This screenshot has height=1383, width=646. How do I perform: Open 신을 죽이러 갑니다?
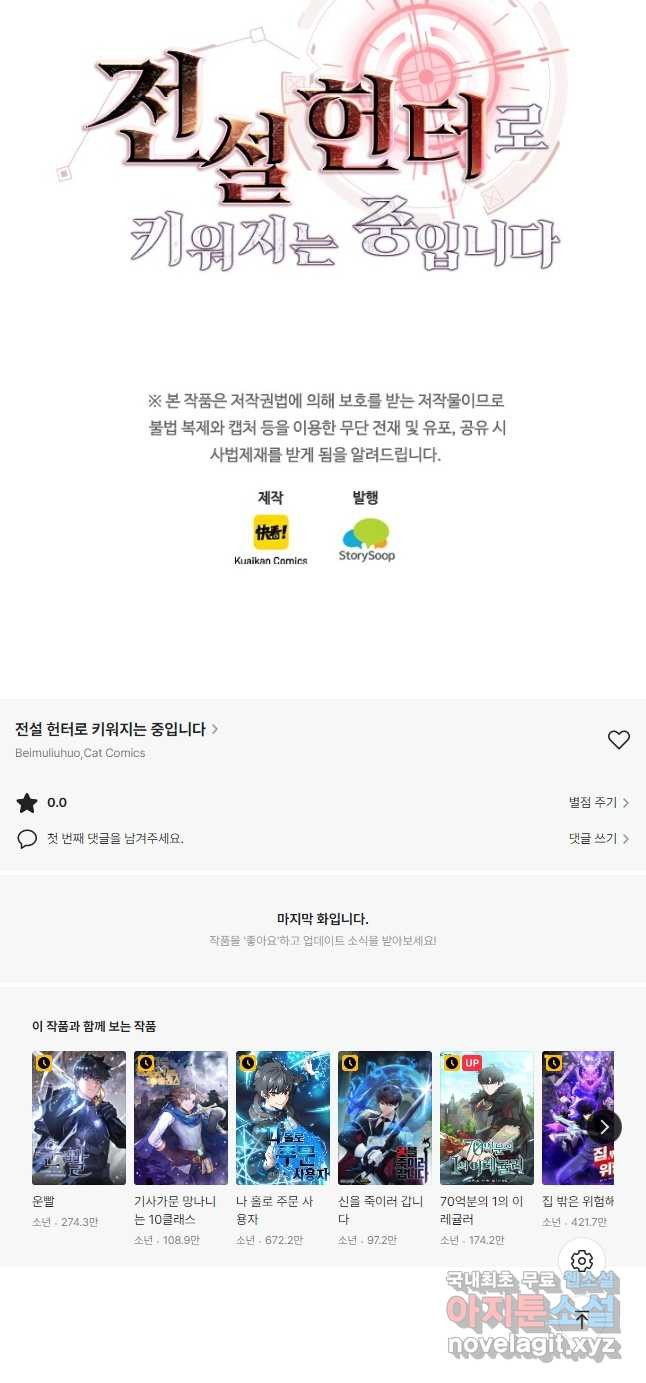[x=385, y=1118]
